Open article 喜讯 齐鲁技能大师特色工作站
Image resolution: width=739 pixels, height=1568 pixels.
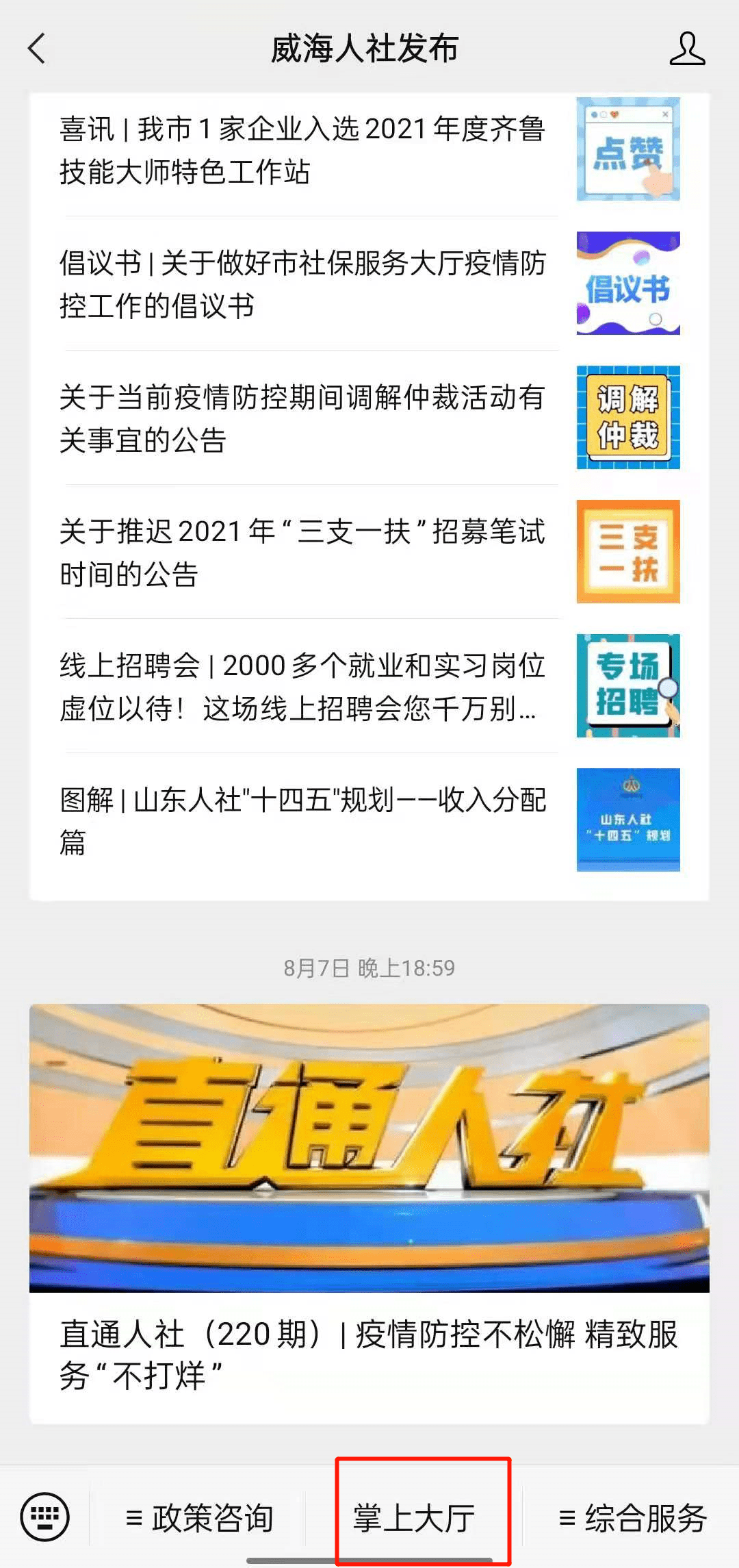(301, 150)
